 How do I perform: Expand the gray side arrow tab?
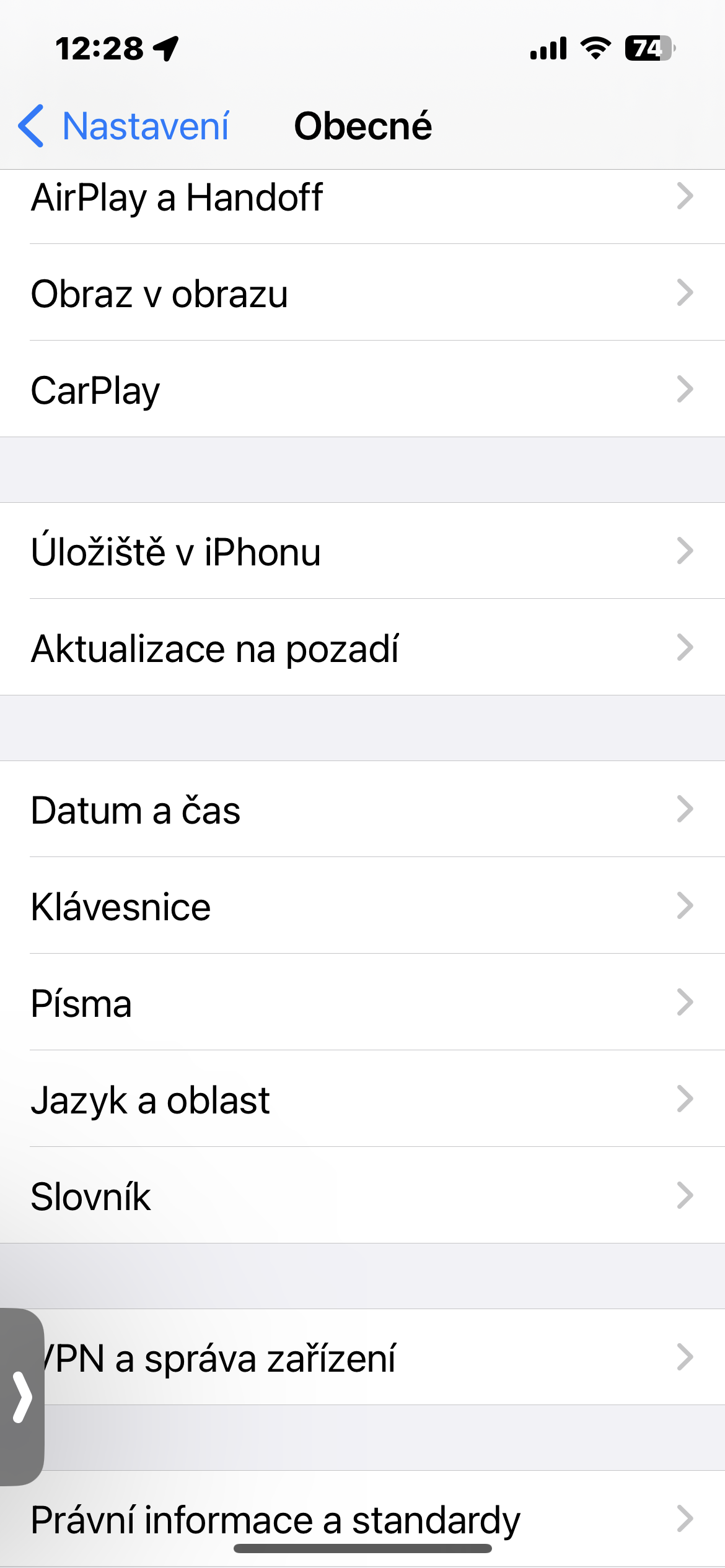coord(22,1396)
